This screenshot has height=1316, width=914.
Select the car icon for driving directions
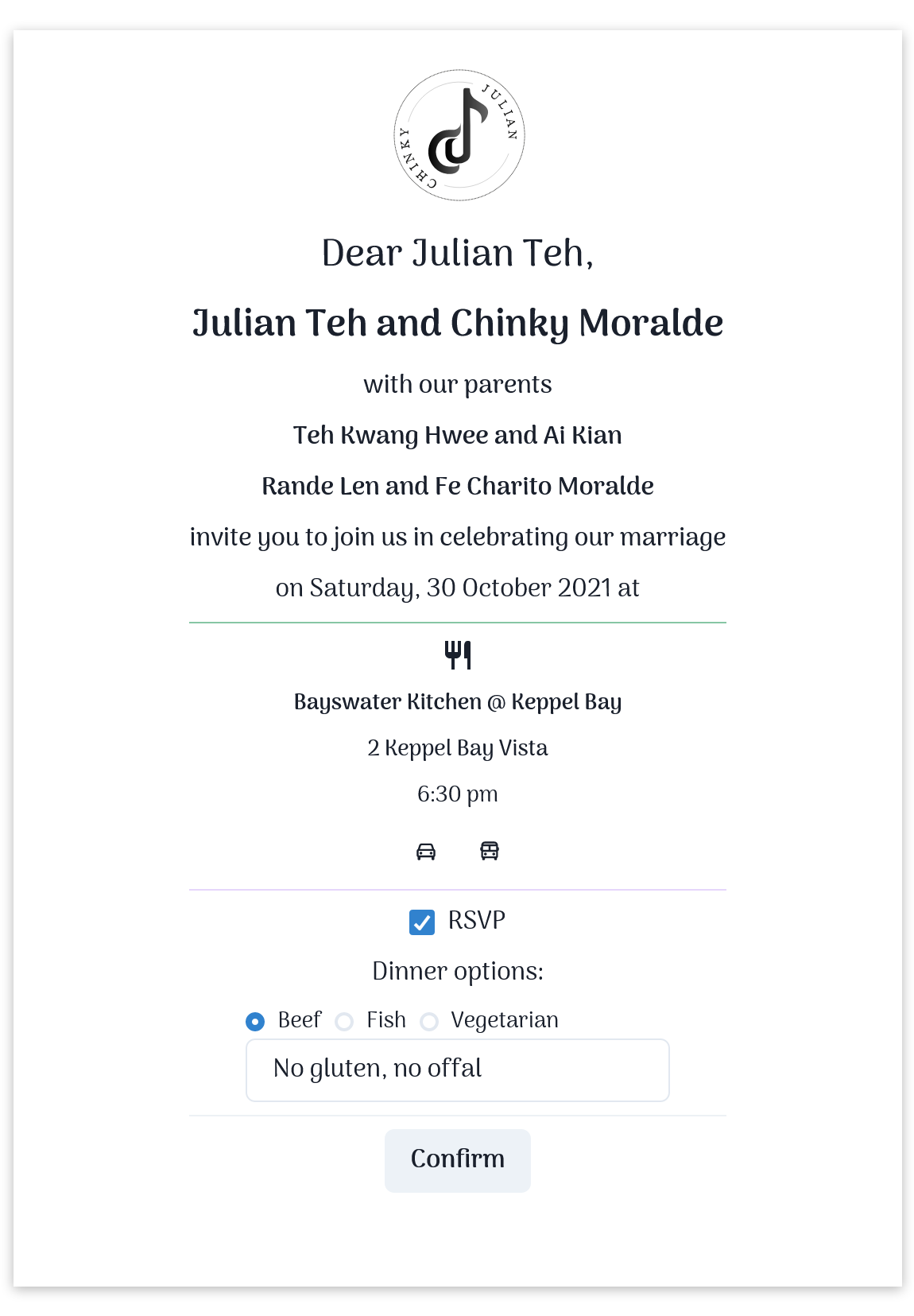(426, 850)
